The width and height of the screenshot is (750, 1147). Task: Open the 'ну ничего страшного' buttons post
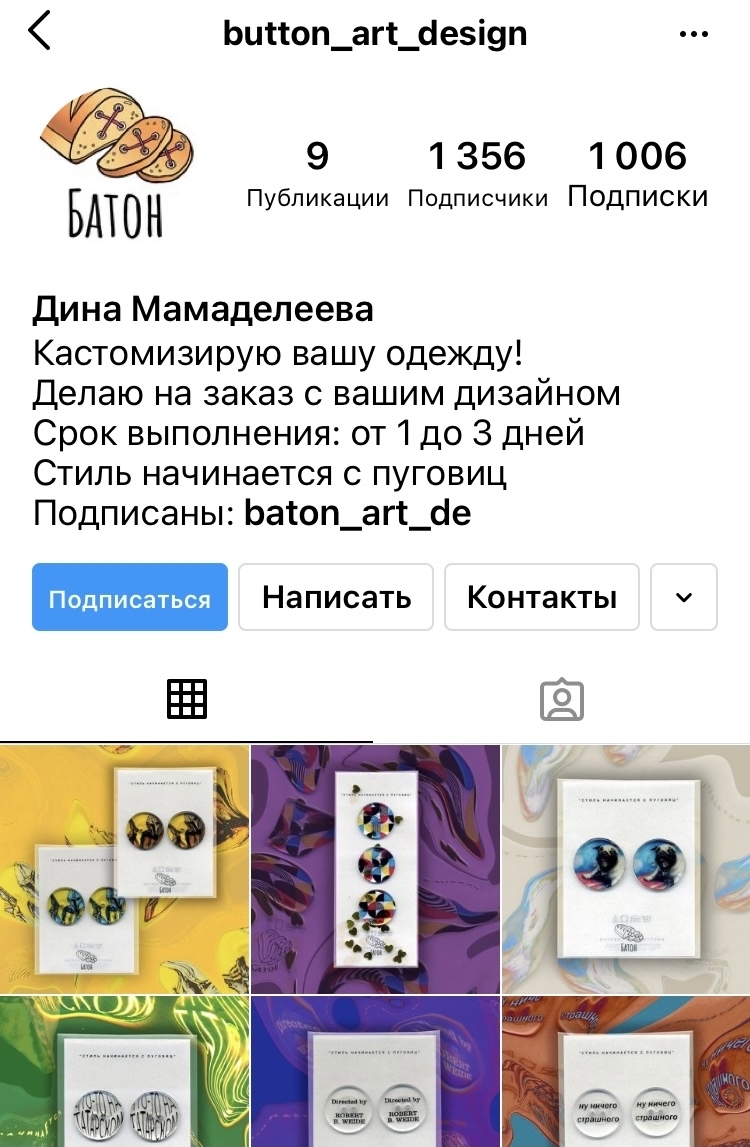[x=626, y=1072]
